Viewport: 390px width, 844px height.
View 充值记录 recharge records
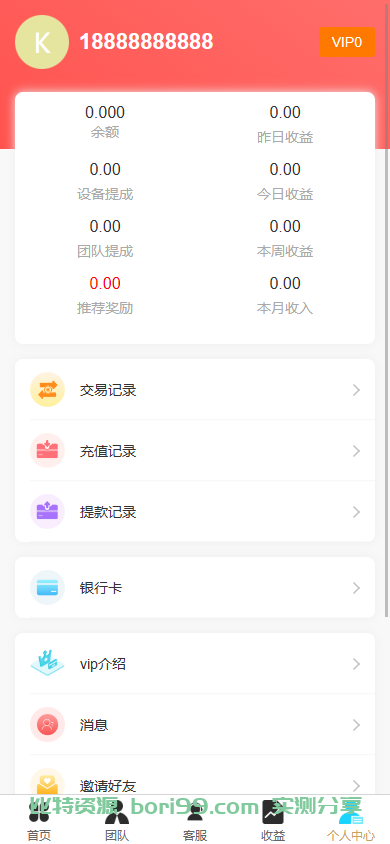(x=195, y=451)
